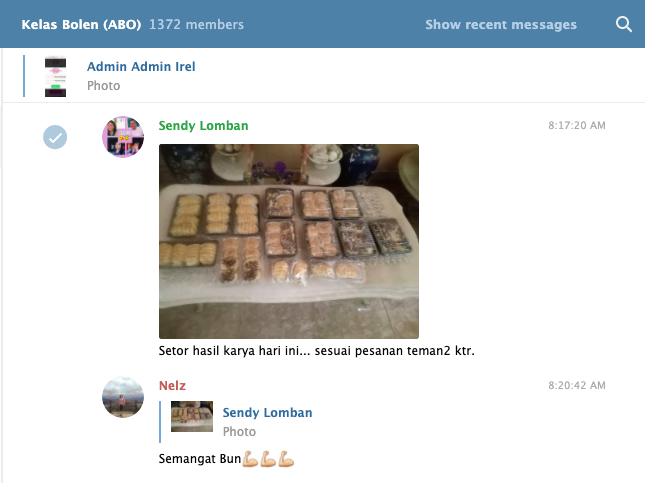
Task: Open Sendy Lomban's name link
Action: click(x=203, y=126)
